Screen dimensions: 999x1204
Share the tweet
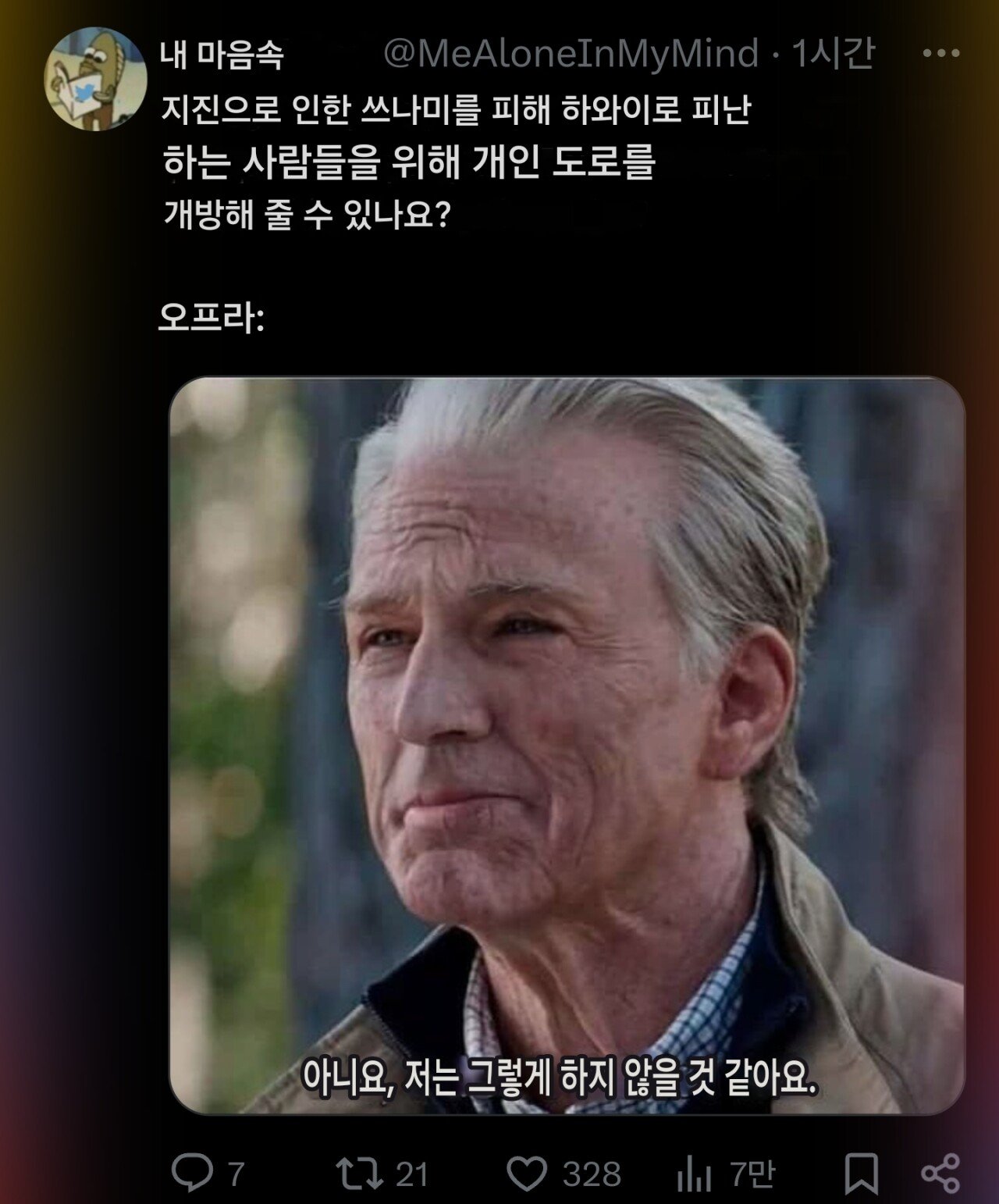click(x=940, y=1174)
